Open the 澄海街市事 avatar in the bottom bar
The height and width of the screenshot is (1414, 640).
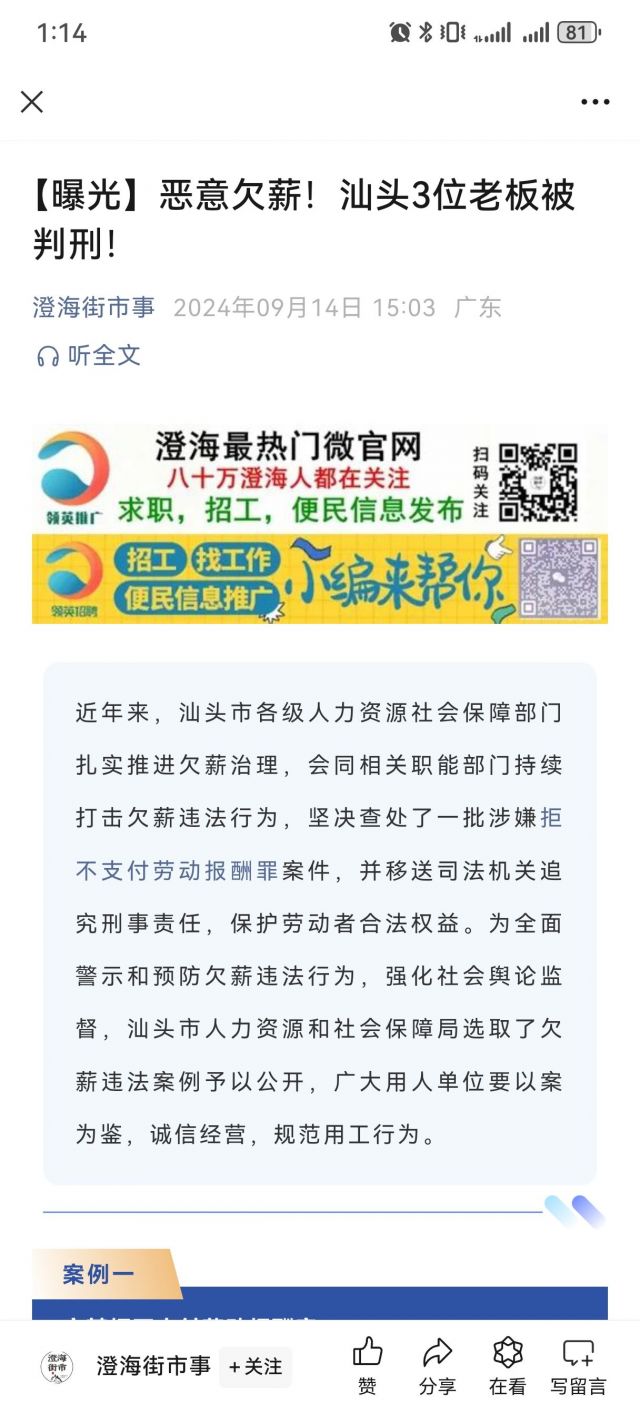click(x=57, y=1366)
